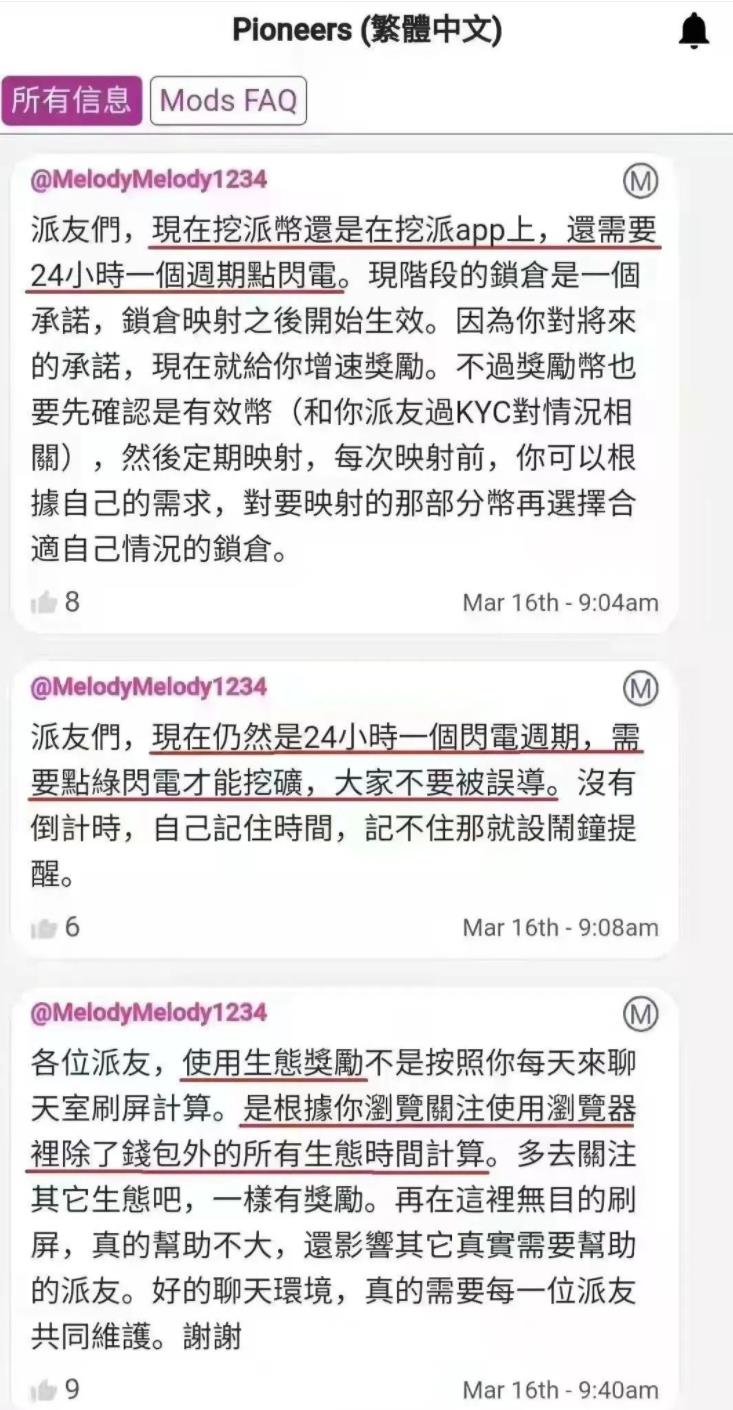The width and height of the screenshot is (733, 1410).
Task: Open the notifications bell
Action: click(x=693, y=32)
